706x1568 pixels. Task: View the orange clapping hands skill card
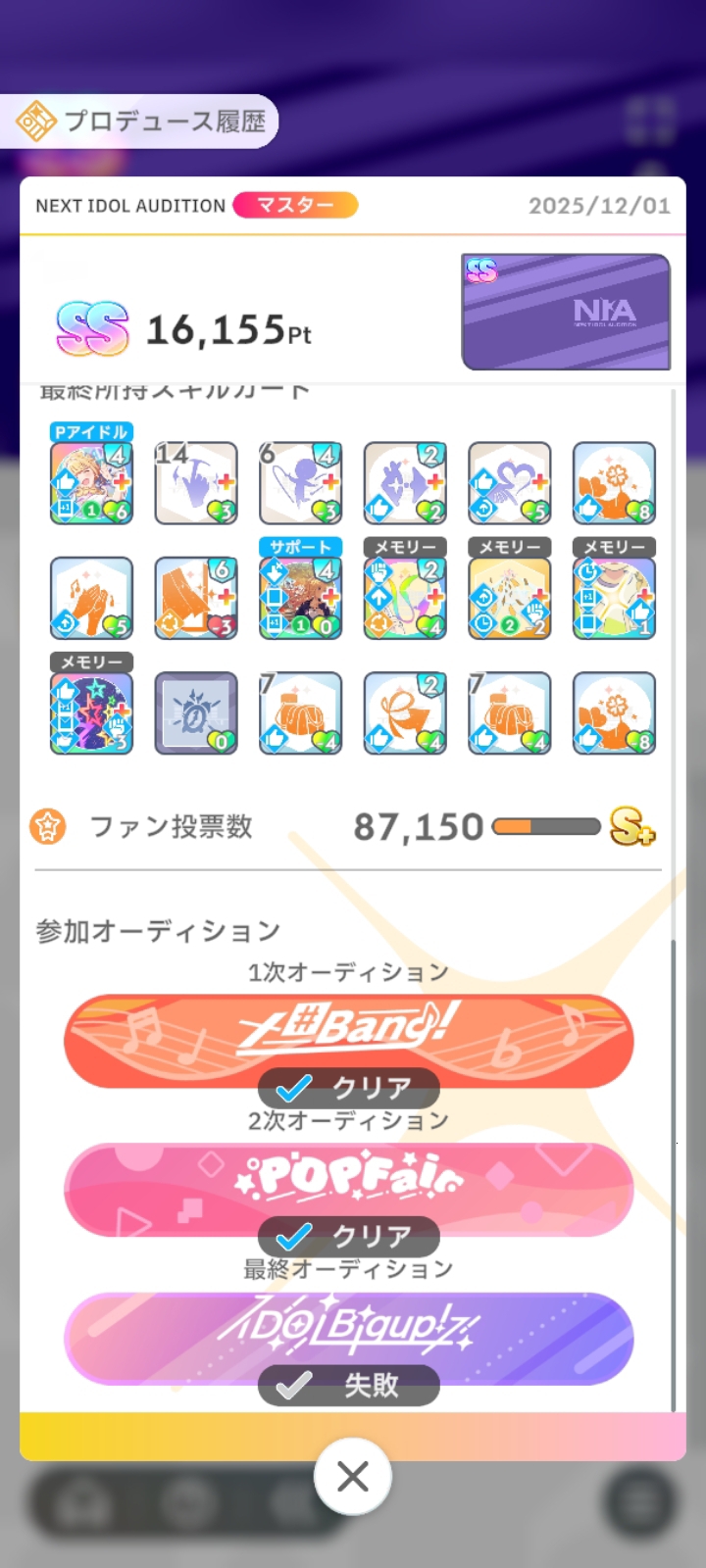click(91, 598)
